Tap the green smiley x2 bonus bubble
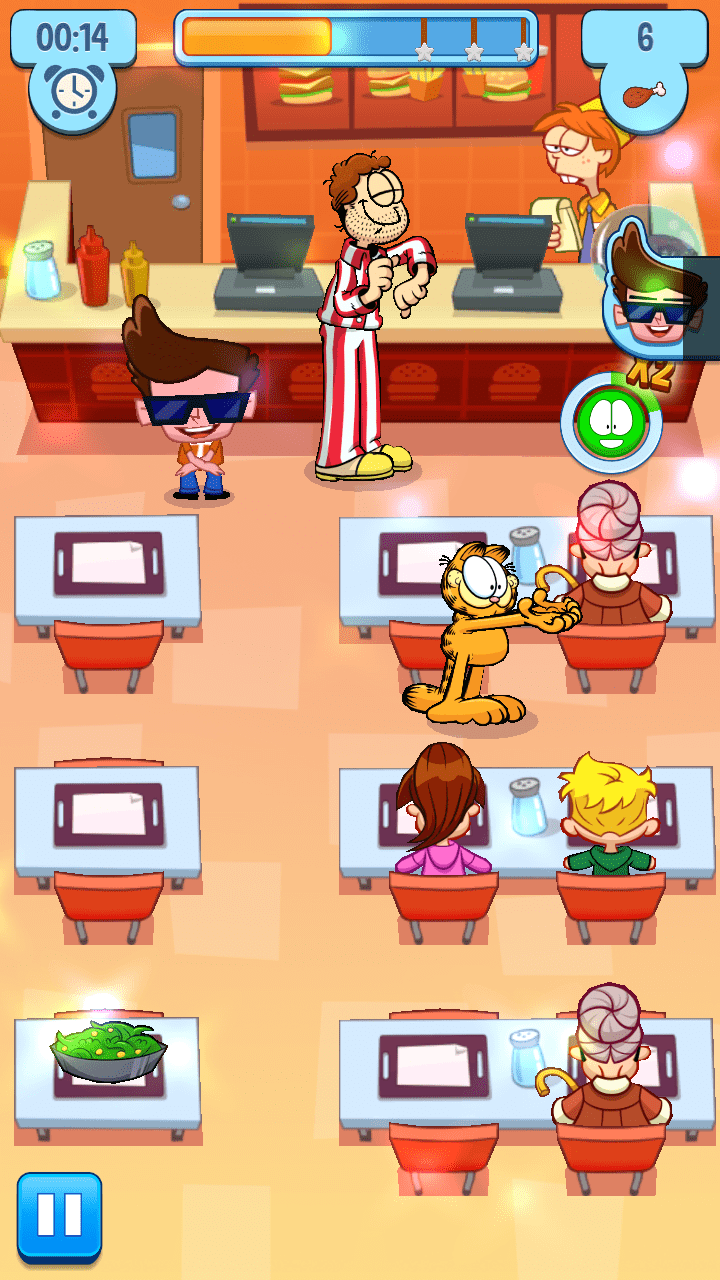720x1280 pixels. point(611,423)
